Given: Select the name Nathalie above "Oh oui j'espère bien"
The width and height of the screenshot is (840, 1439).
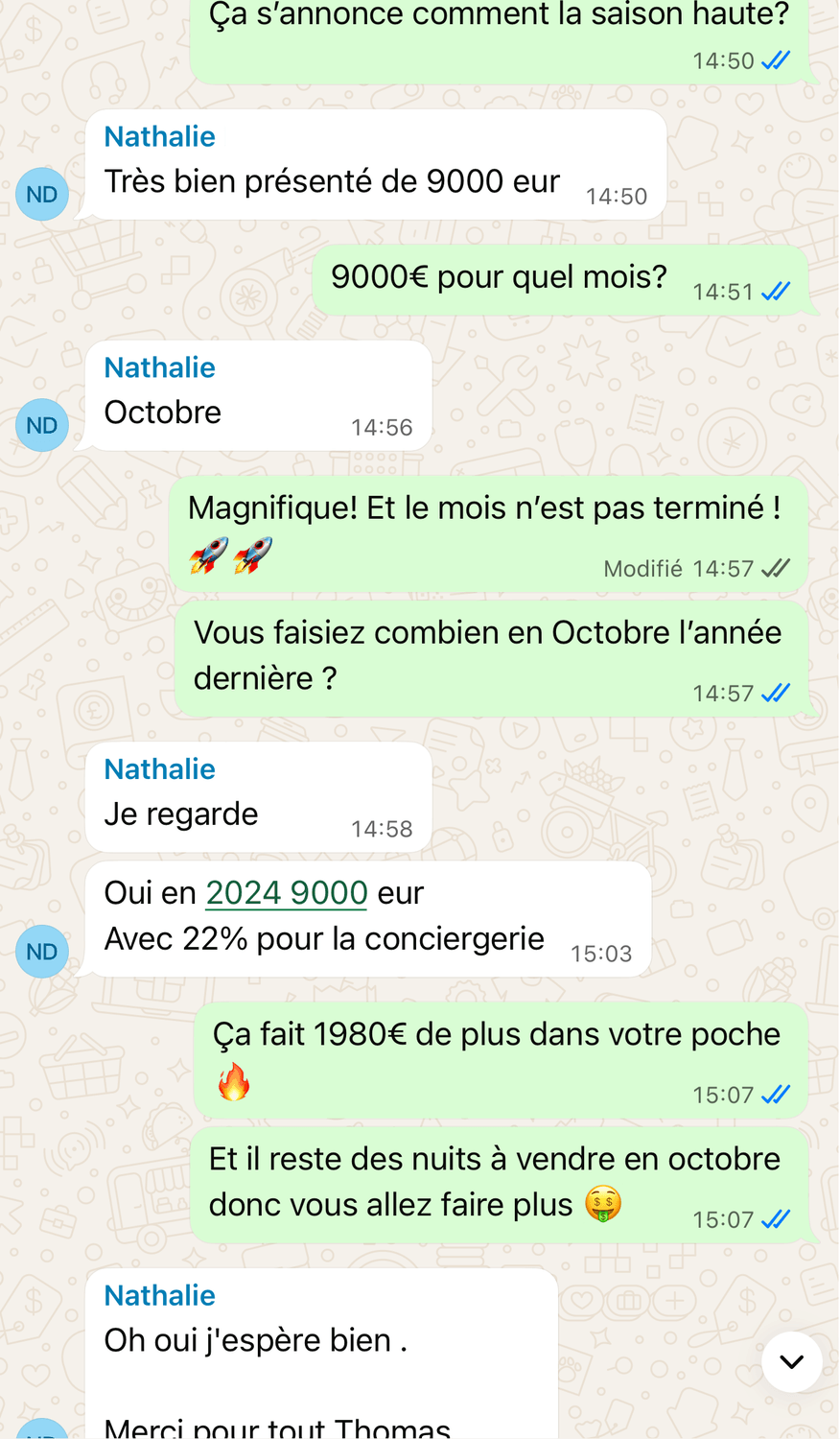Looking at the screenshot, I should 159,1295.
